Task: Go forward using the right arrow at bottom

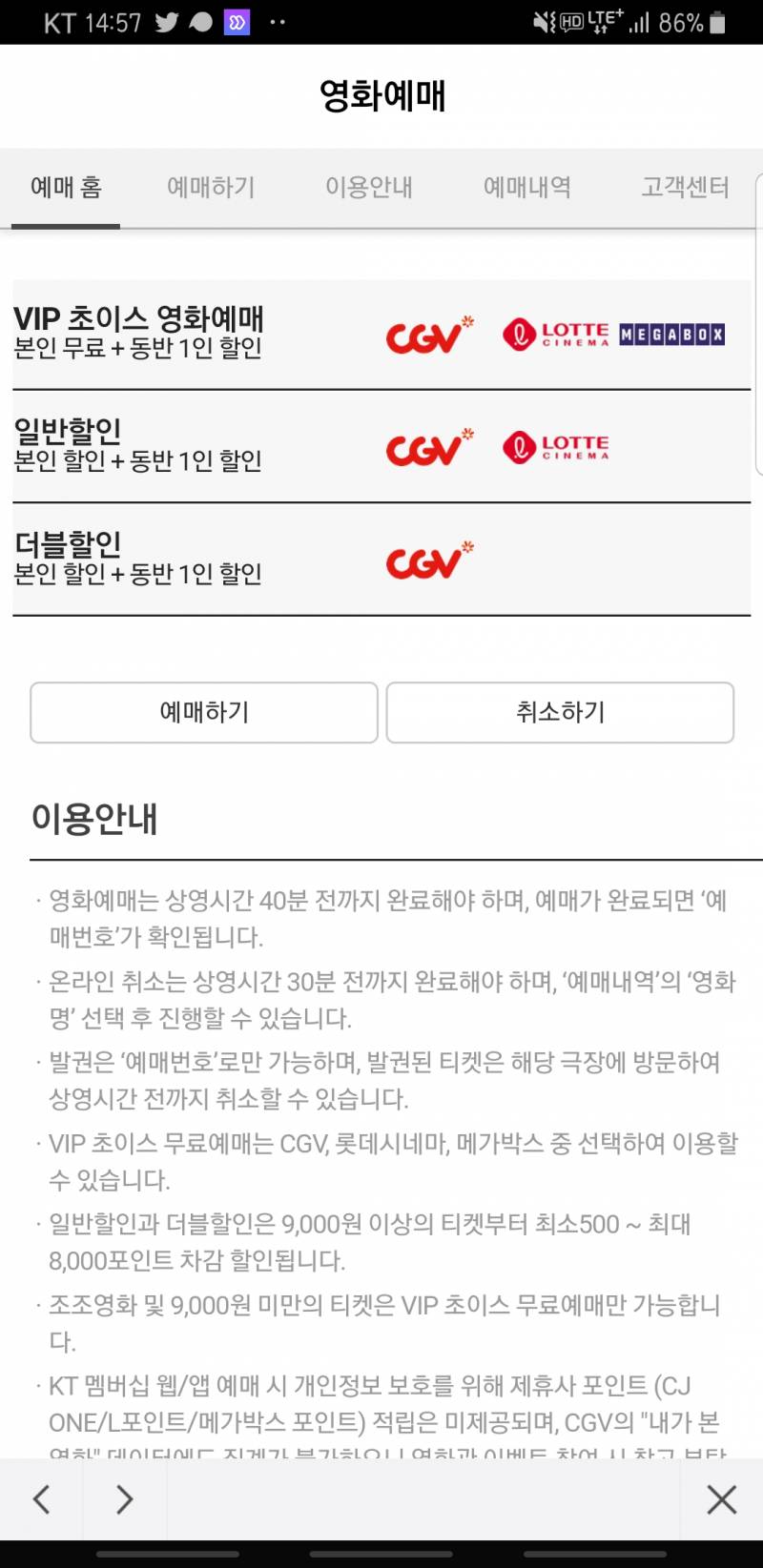Action: pos(123,1499)
